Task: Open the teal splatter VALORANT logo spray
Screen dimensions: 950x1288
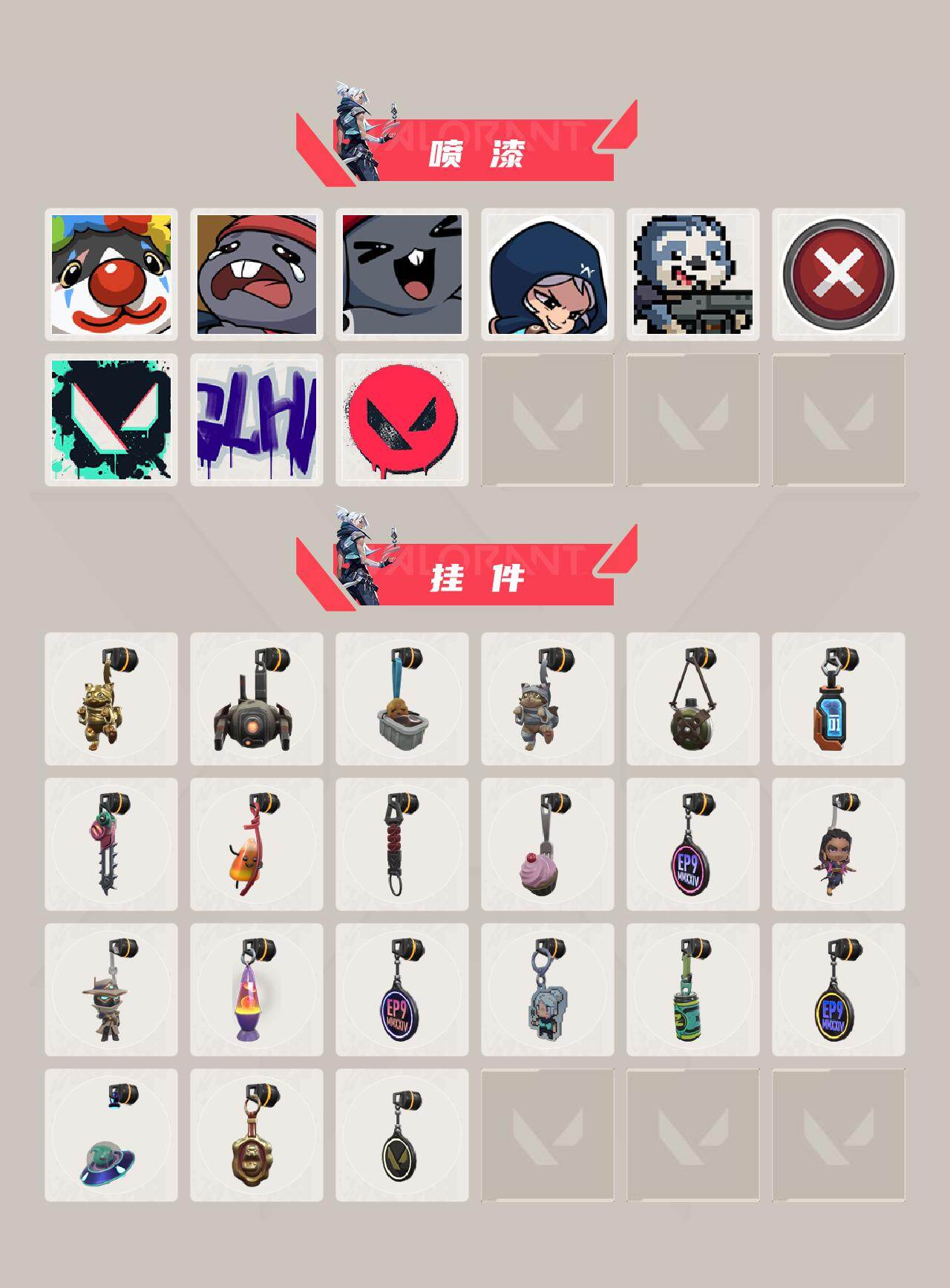Action: (111, 419)
